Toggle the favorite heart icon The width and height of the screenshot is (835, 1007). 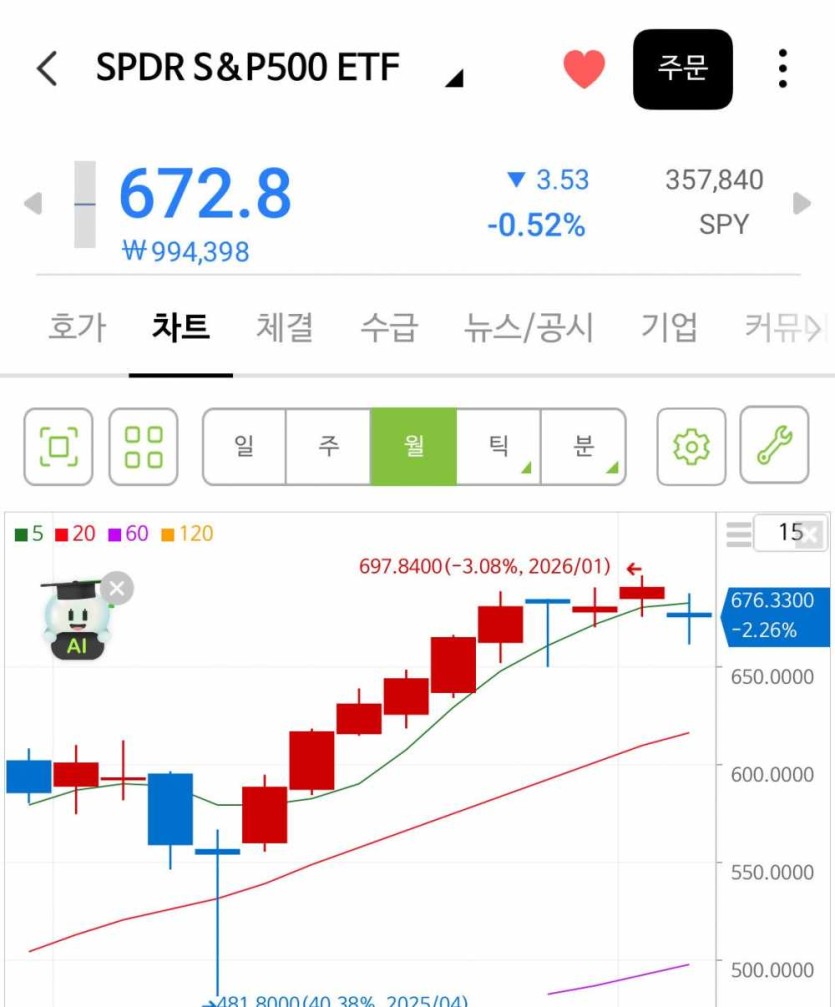[x=584, y=69]
